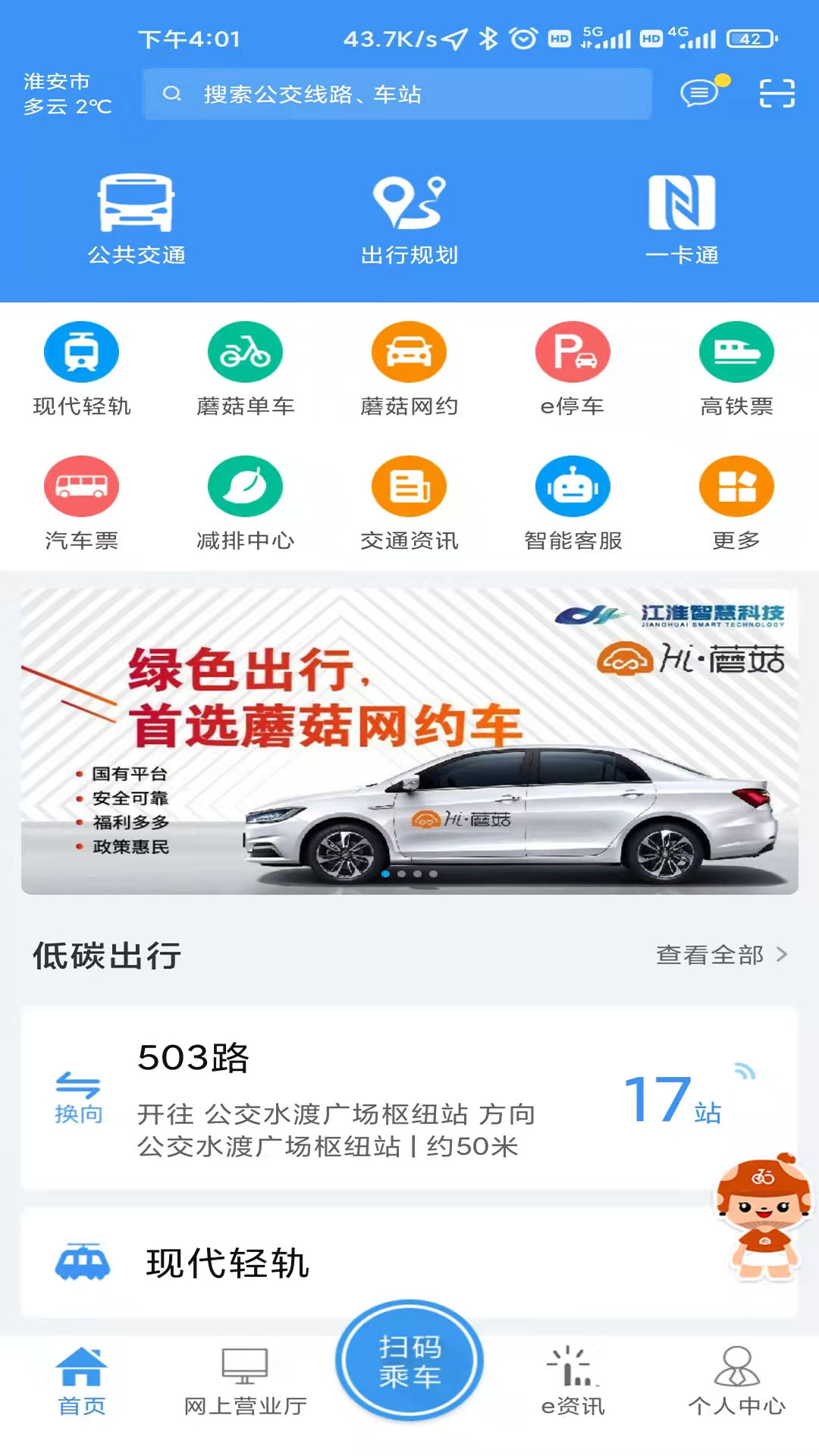This screenshot has height=1456, width=819.
Task: Open the bus route and station search box
Action: pos(397,94)
